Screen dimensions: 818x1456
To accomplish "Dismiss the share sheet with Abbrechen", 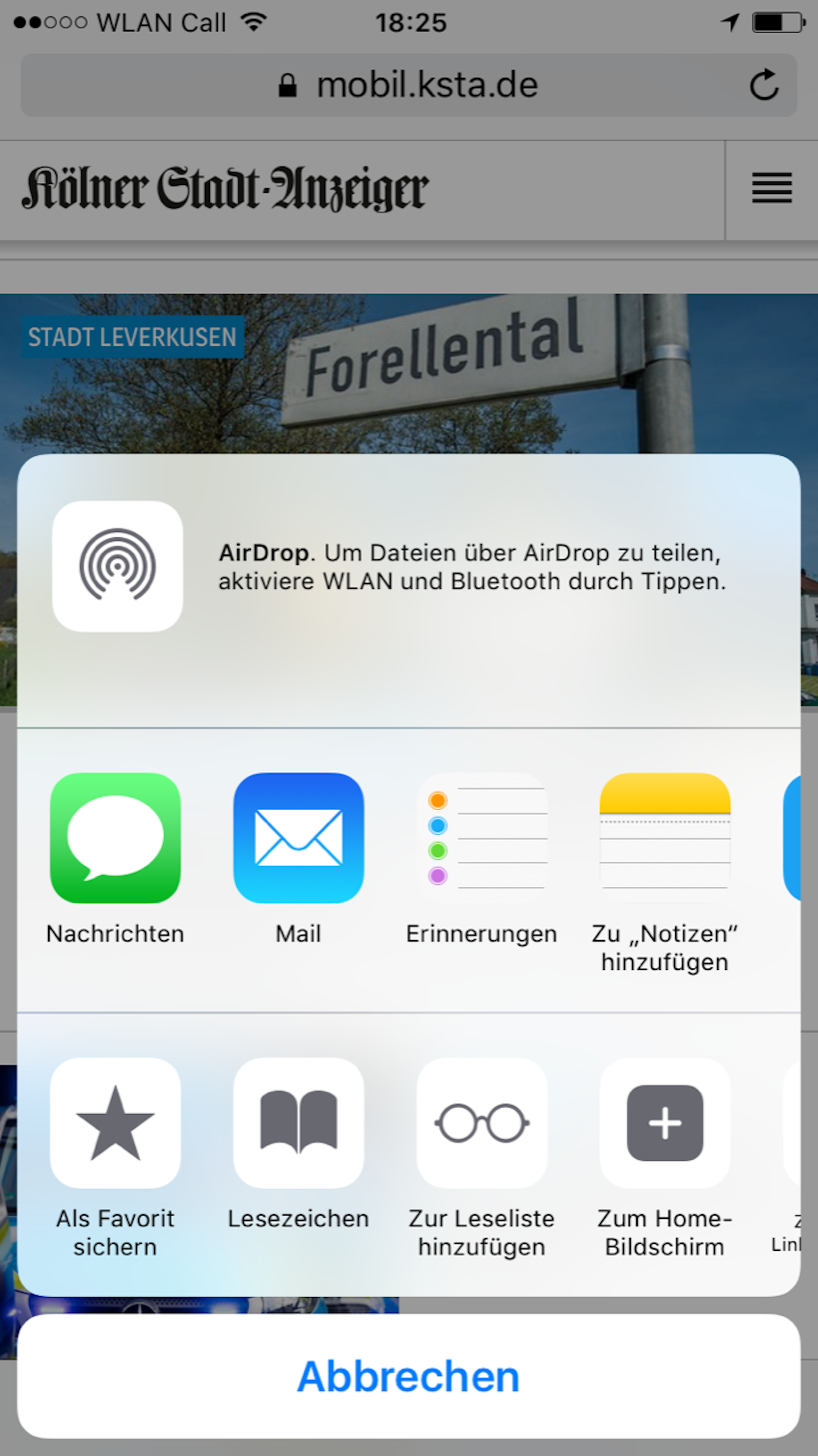I will coord(409,1376).
